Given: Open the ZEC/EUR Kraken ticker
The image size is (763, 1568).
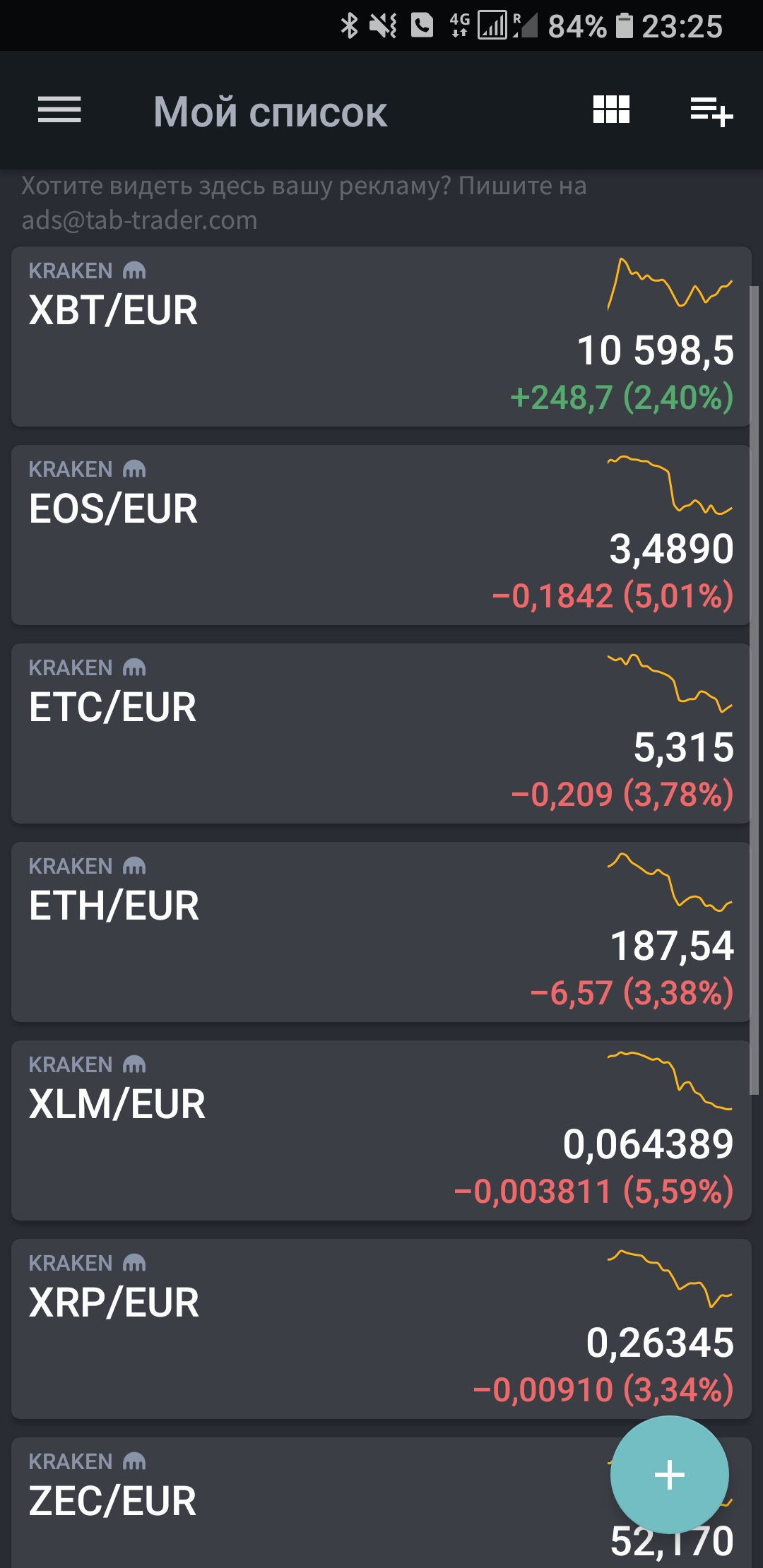Looking at the screenshot, I should (311, 1503).
